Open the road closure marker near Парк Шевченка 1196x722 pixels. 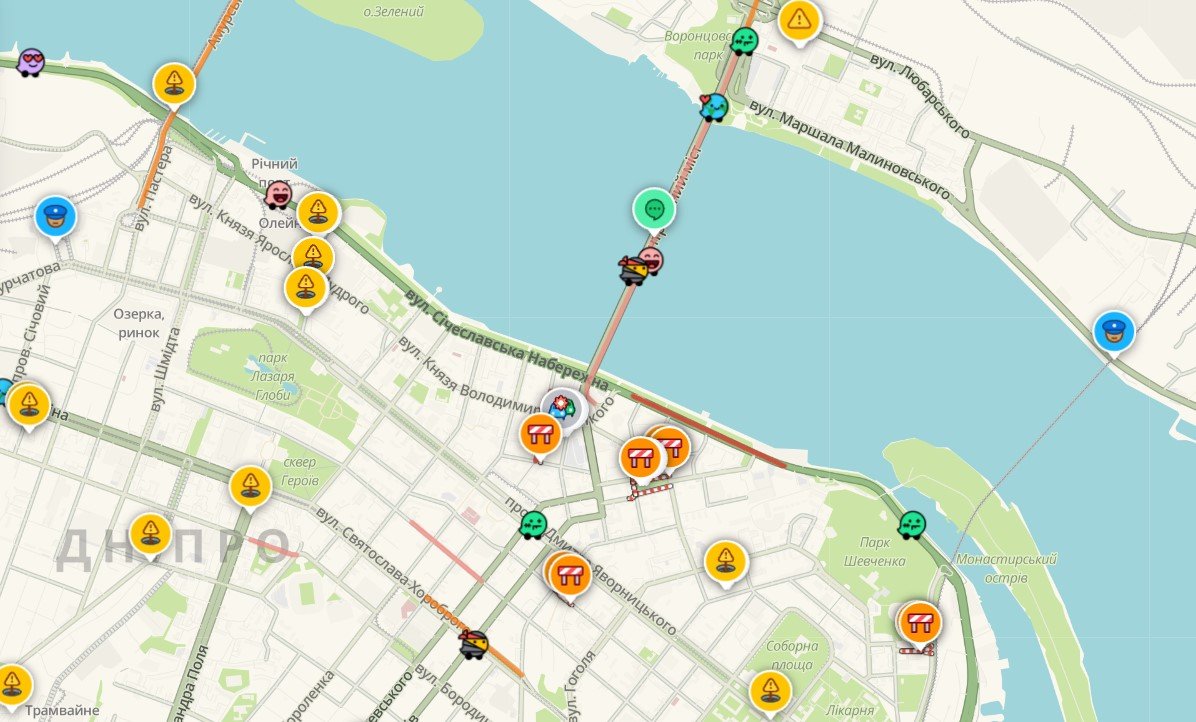(919, 622)
